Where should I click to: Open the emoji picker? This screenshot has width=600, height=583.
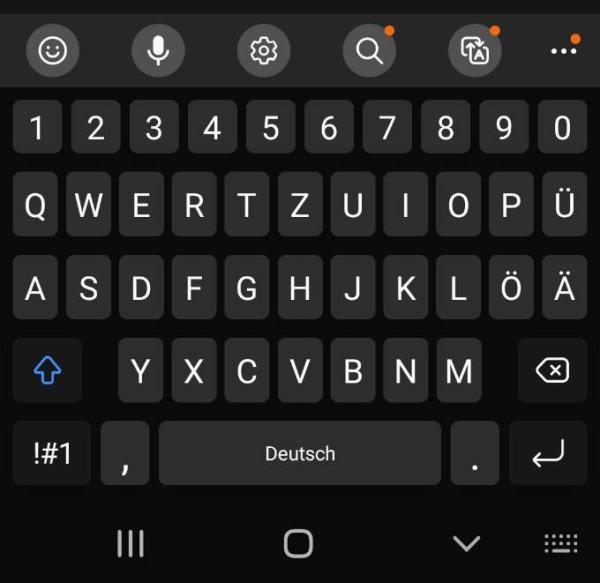52,50
